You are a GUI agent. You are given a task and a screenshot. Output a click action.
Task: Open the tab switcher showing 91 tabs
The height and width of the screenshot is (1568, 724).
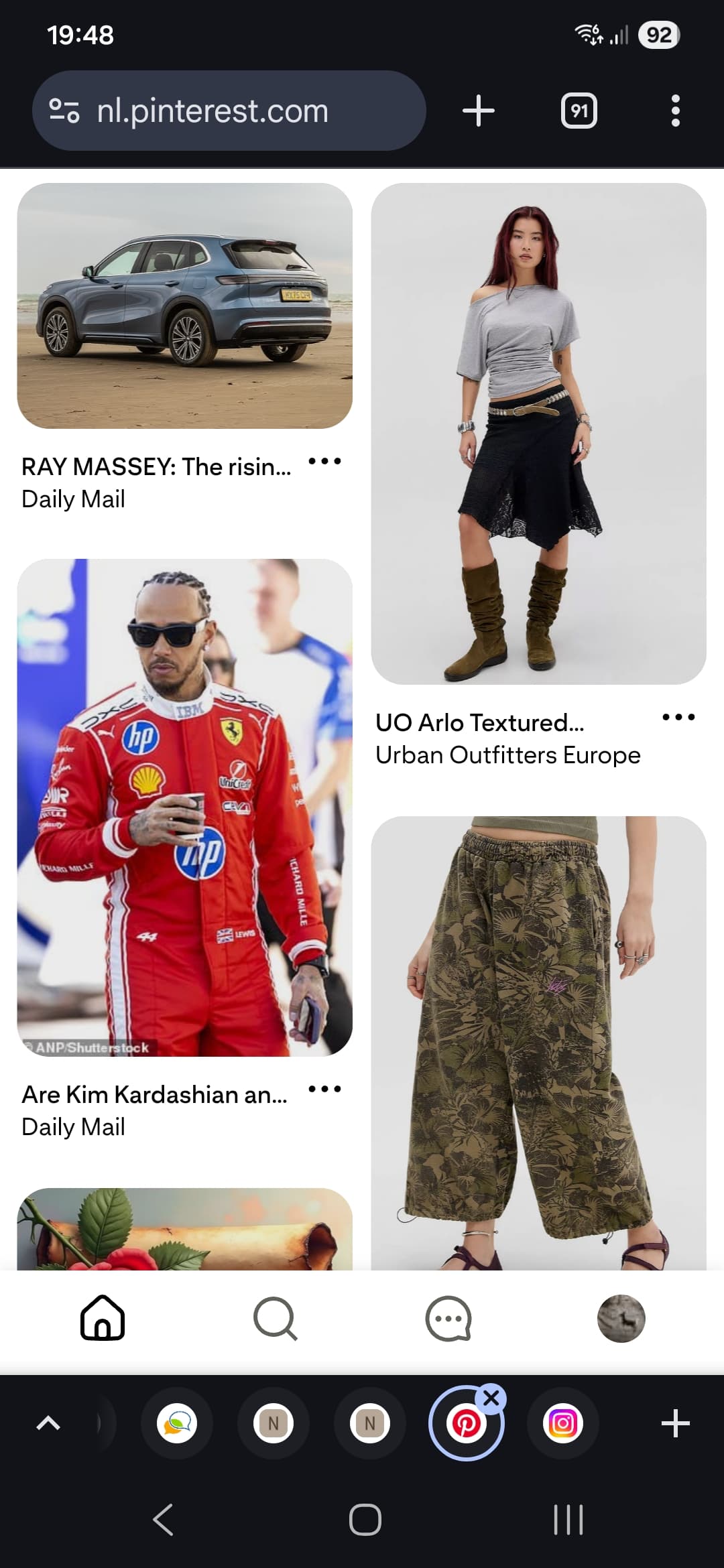(x=579, y=111)
